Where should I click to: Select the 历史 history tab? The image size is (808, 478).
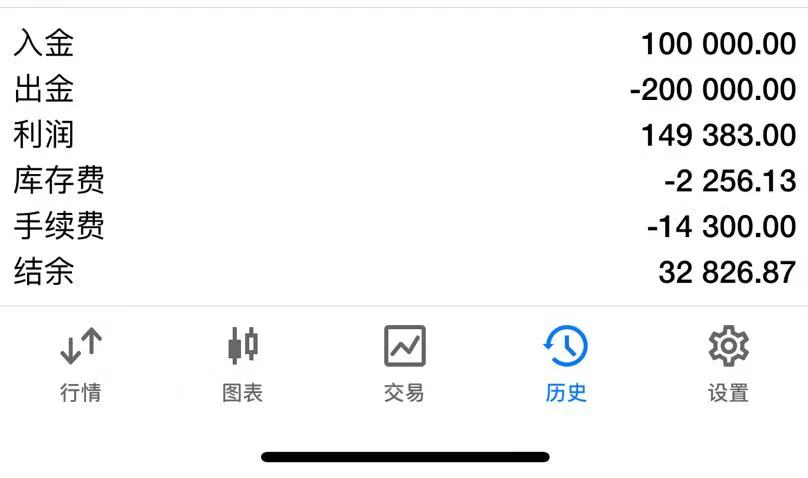tap(566, 364)
